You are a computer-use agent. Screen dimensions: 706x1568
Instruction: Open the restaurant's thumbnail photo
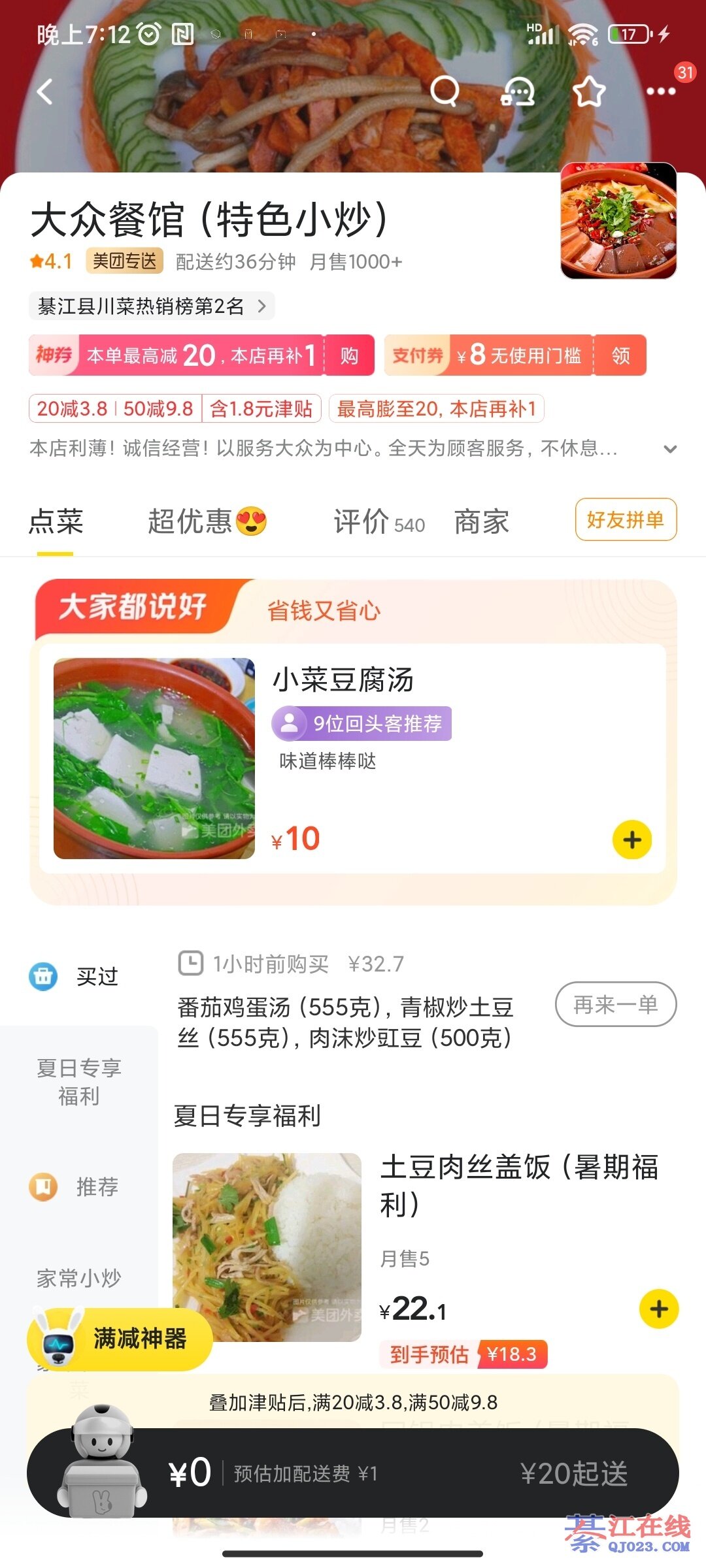pos(618,221)
